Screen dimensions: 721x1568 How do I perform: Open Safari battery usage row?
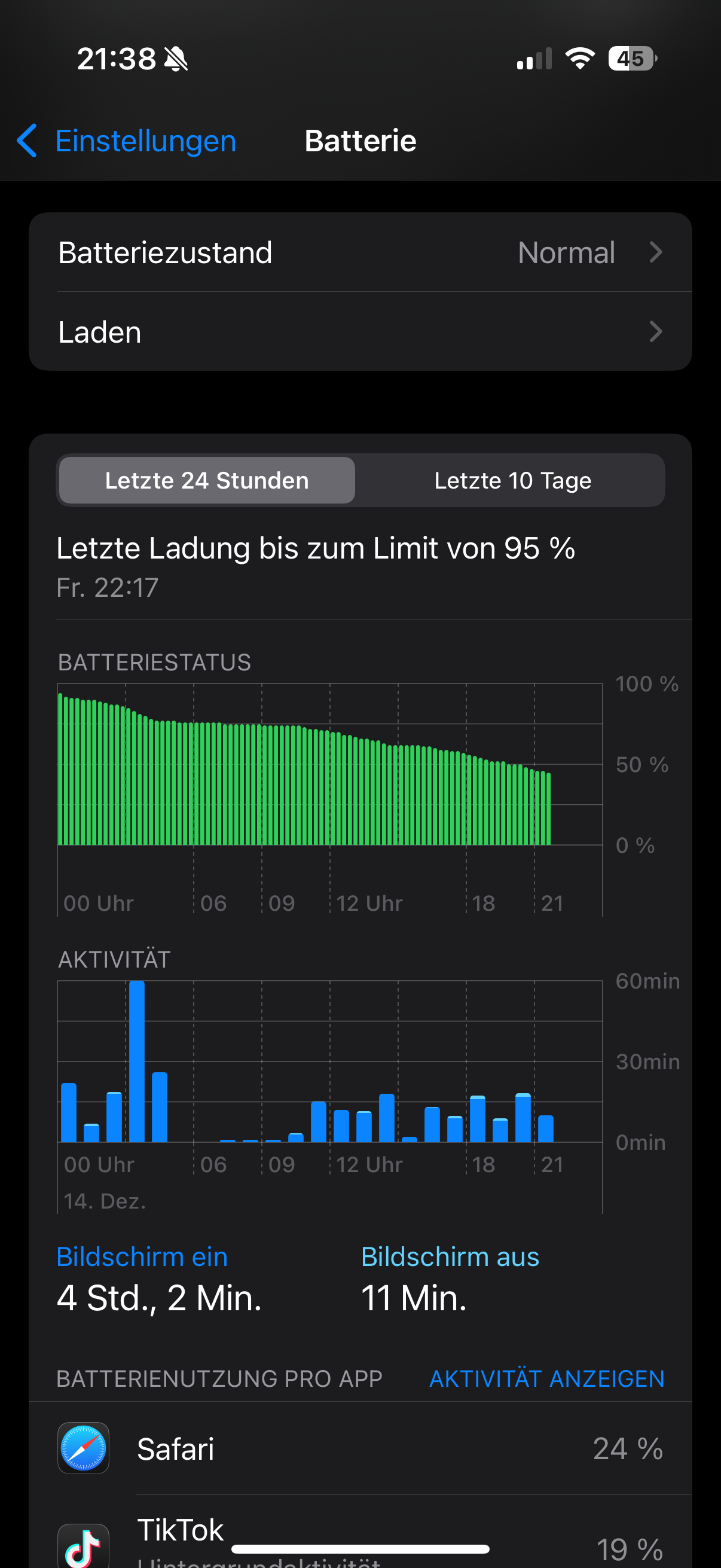pos(360,1448)
